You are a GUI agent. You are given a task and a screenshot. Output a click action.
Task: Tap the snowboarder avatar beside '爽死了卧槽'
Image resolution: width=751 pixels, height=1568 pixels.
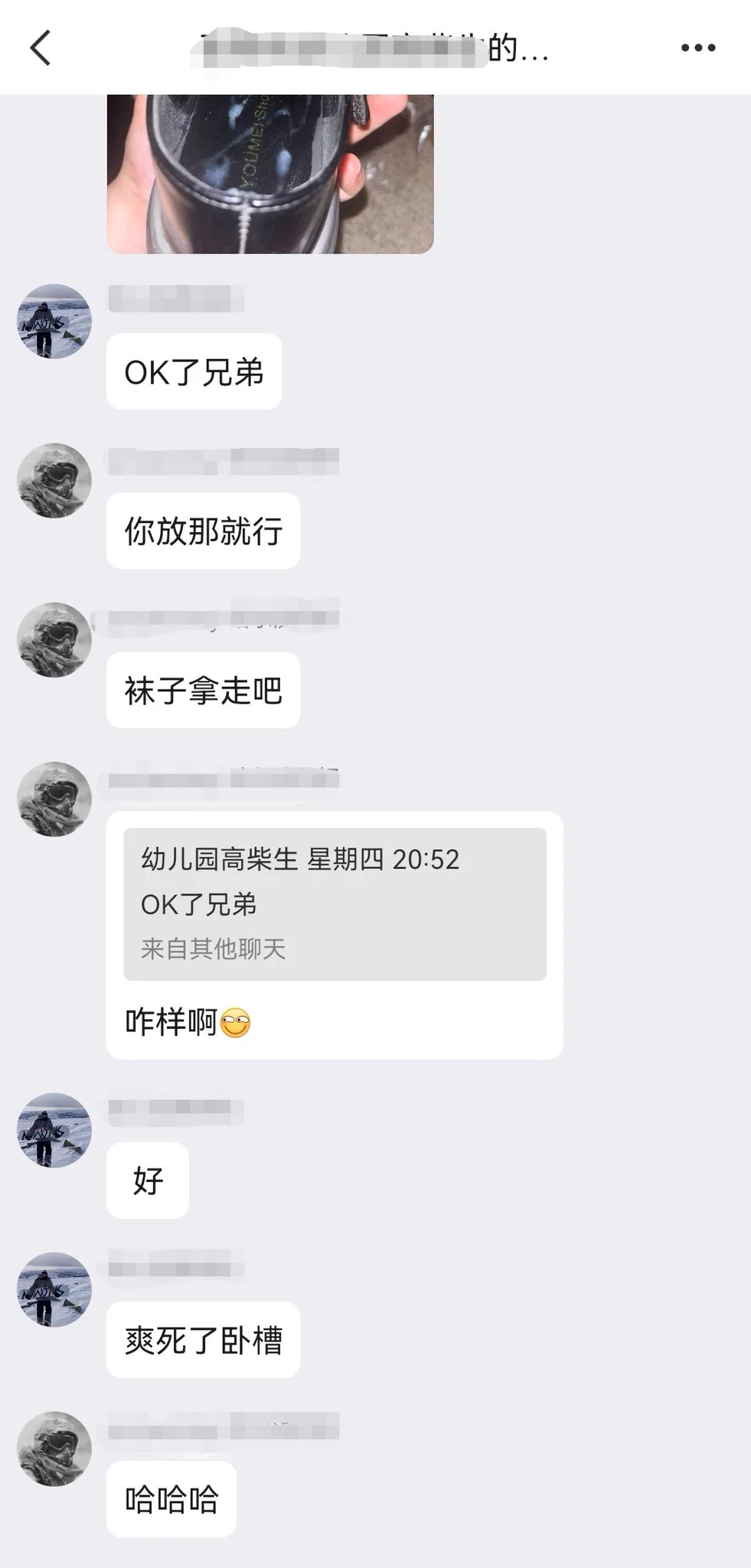point(54,1289)
